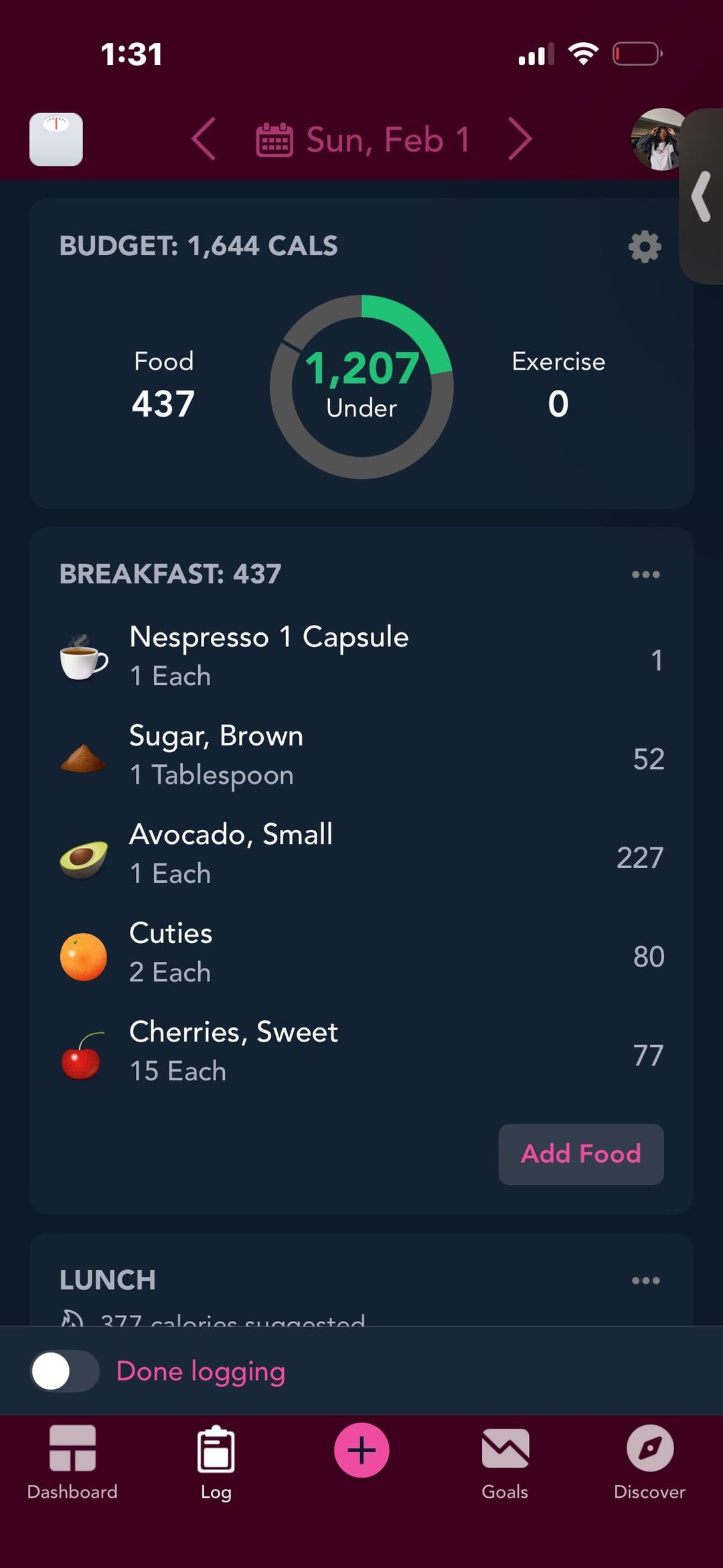Switch to the Dashboard tab

tap(72, 1462)
